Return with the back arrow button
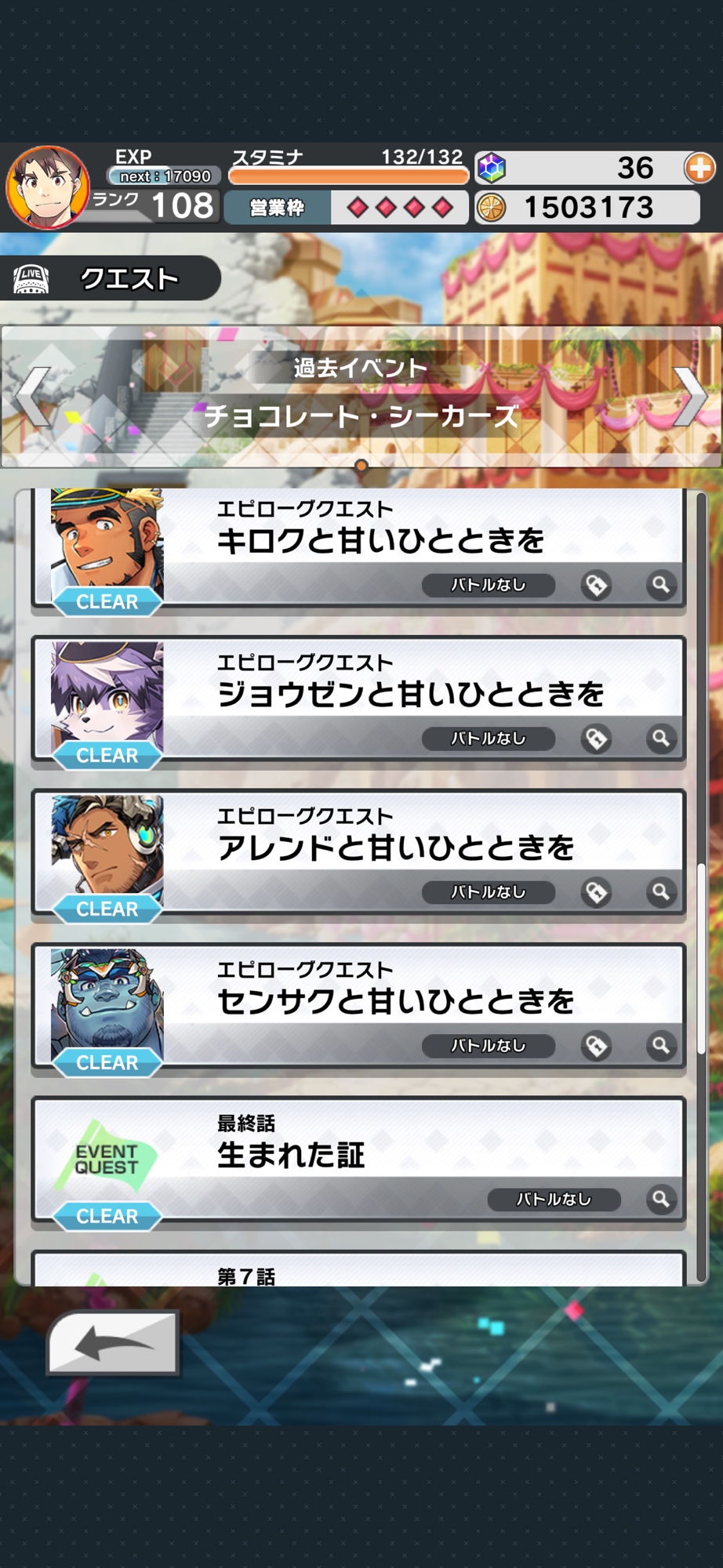This screenshot has height=1568, width=723. pyautogui.click(x=114, y=1344)
